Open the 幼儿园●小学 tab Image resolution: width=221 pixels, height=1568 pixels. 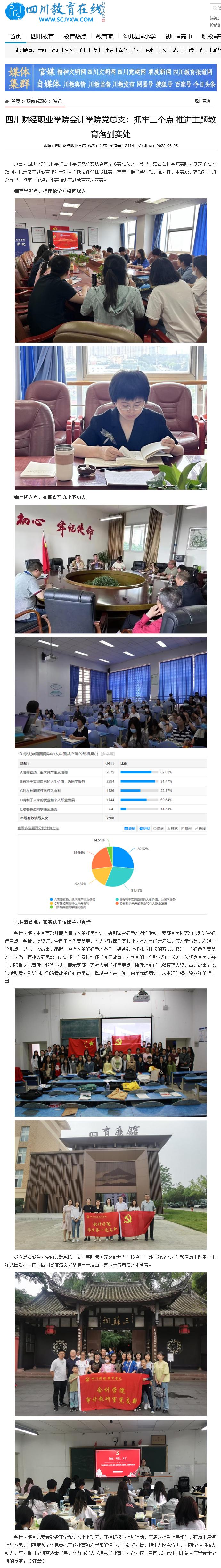[139, 37]
